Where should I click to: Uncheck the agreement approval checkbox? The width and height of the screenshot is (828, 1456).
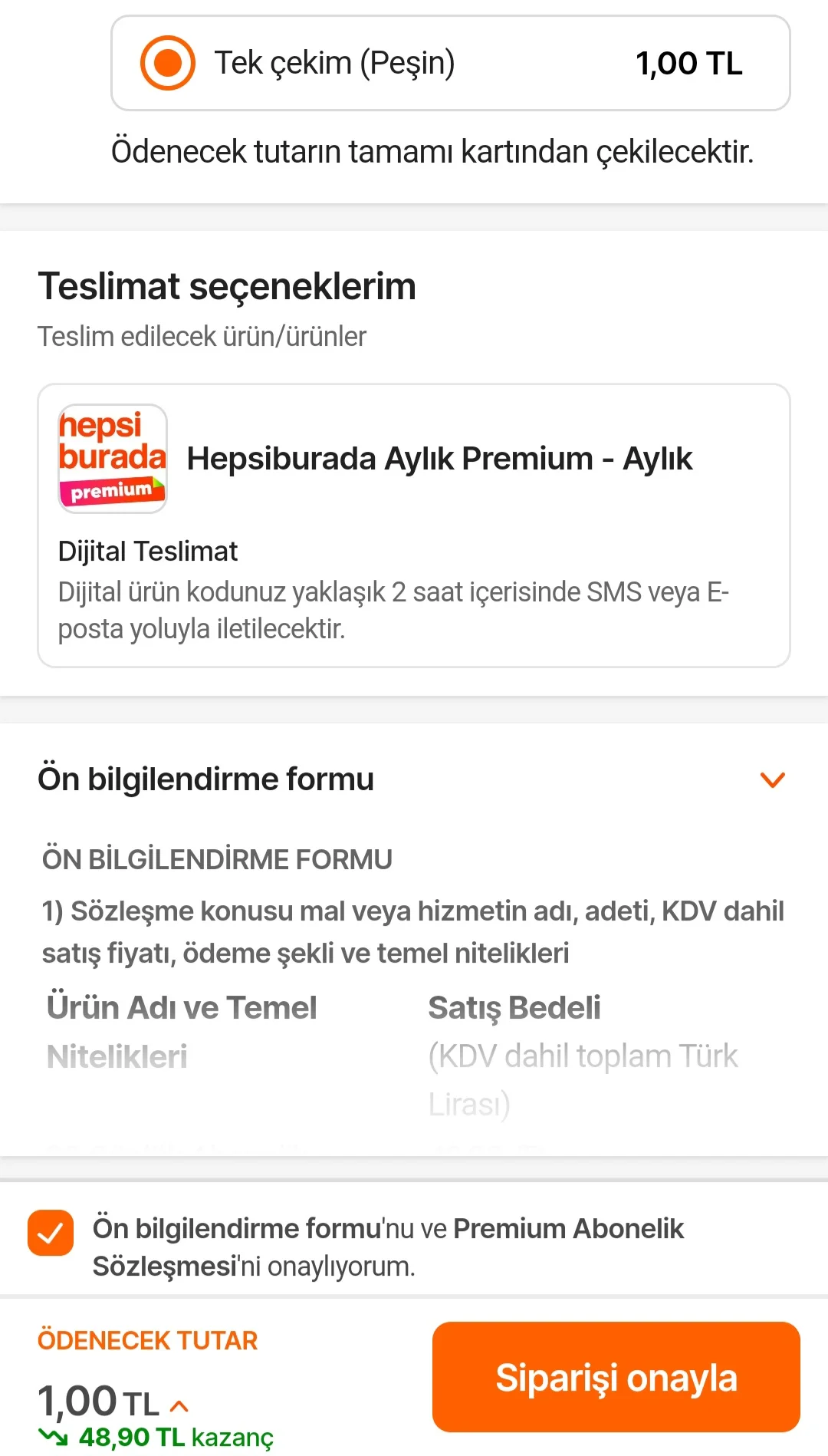pos(51,1233)
